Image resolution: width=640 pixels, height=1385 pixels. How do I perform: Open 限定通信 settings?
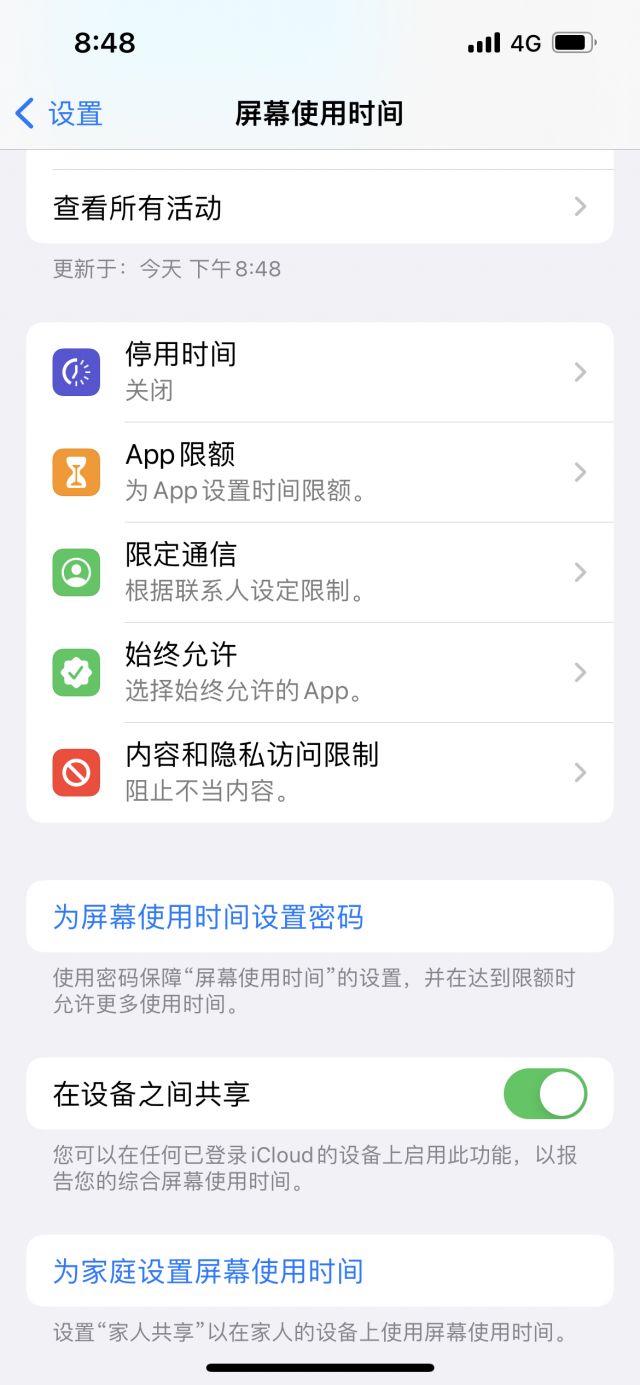click(x=320, y=572)
